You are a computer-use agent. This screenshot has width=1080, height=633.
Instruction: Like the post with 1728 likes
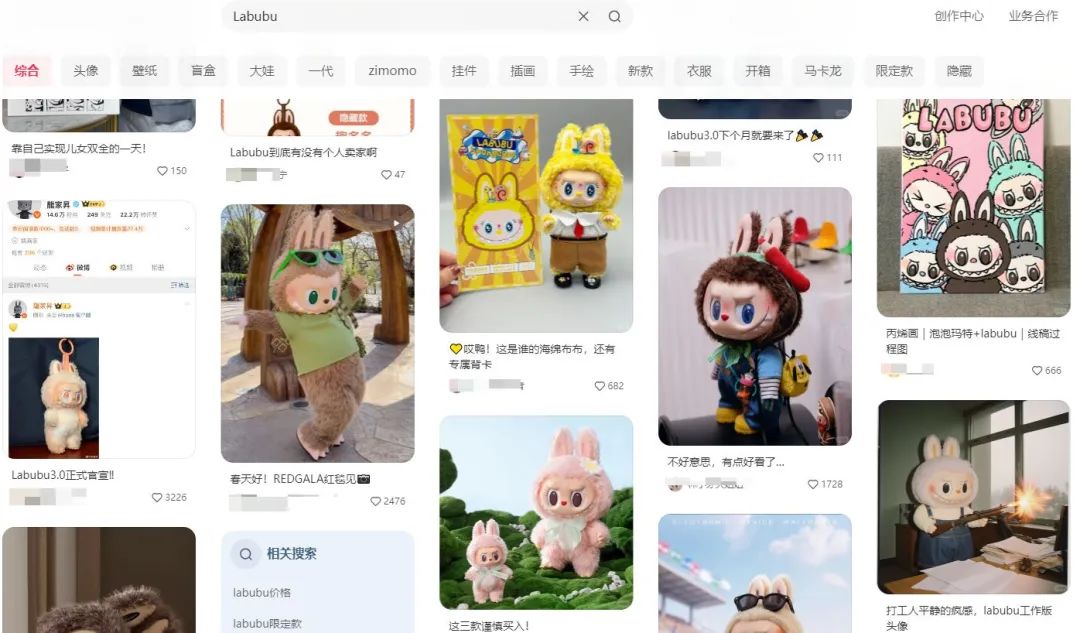pyautogui.click(x=813, y=484)
